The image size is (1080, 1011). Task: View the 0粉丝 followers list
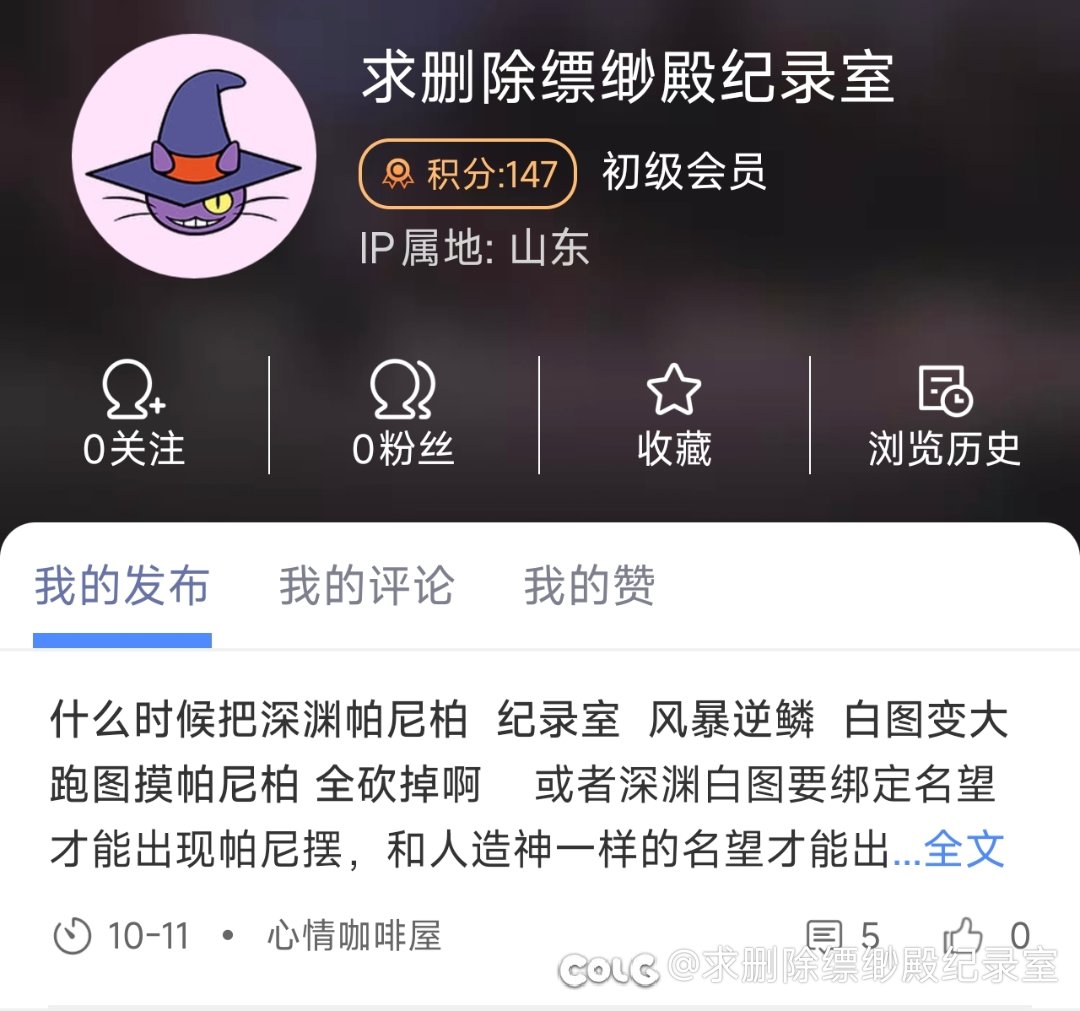(x=403, y=415)
